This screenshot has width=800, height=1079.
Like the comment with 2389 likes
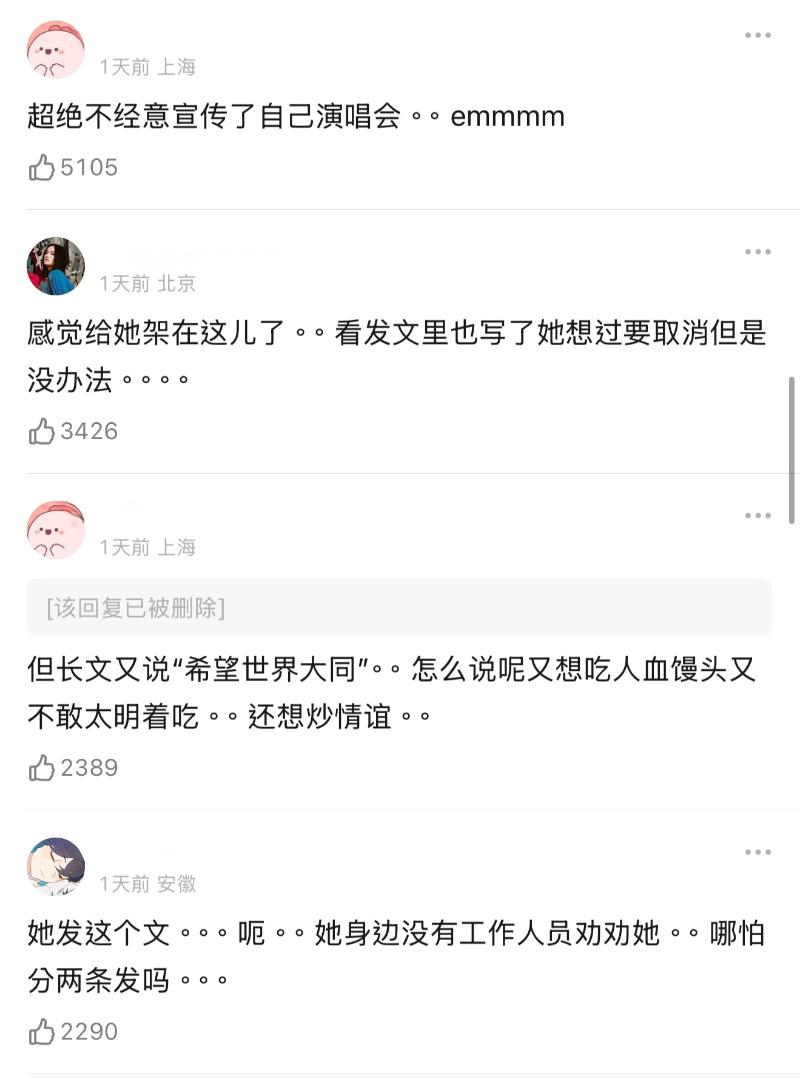(42, 768)
